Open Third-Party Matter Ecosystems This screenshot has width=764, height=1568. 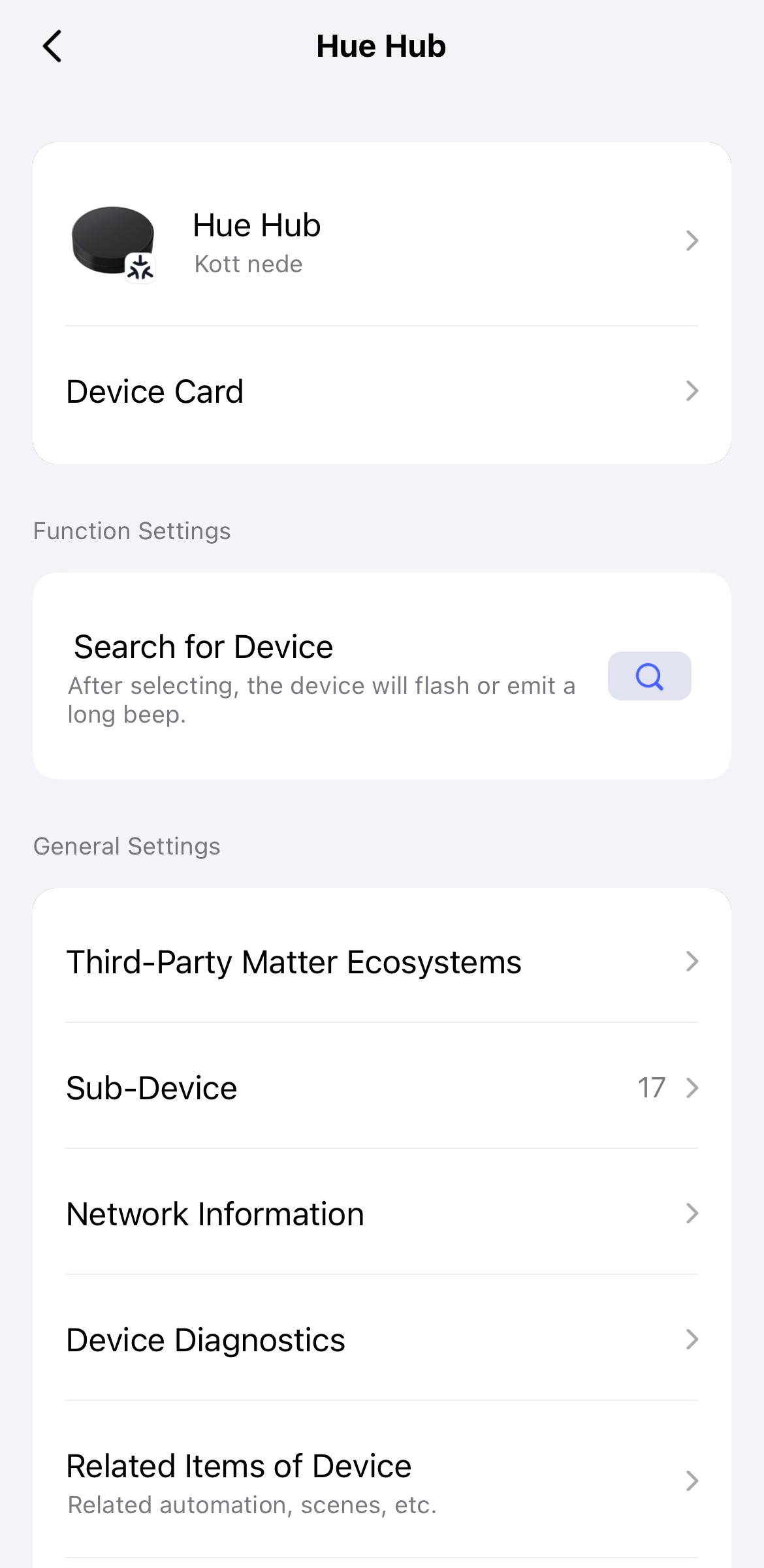tap(381, 962)
